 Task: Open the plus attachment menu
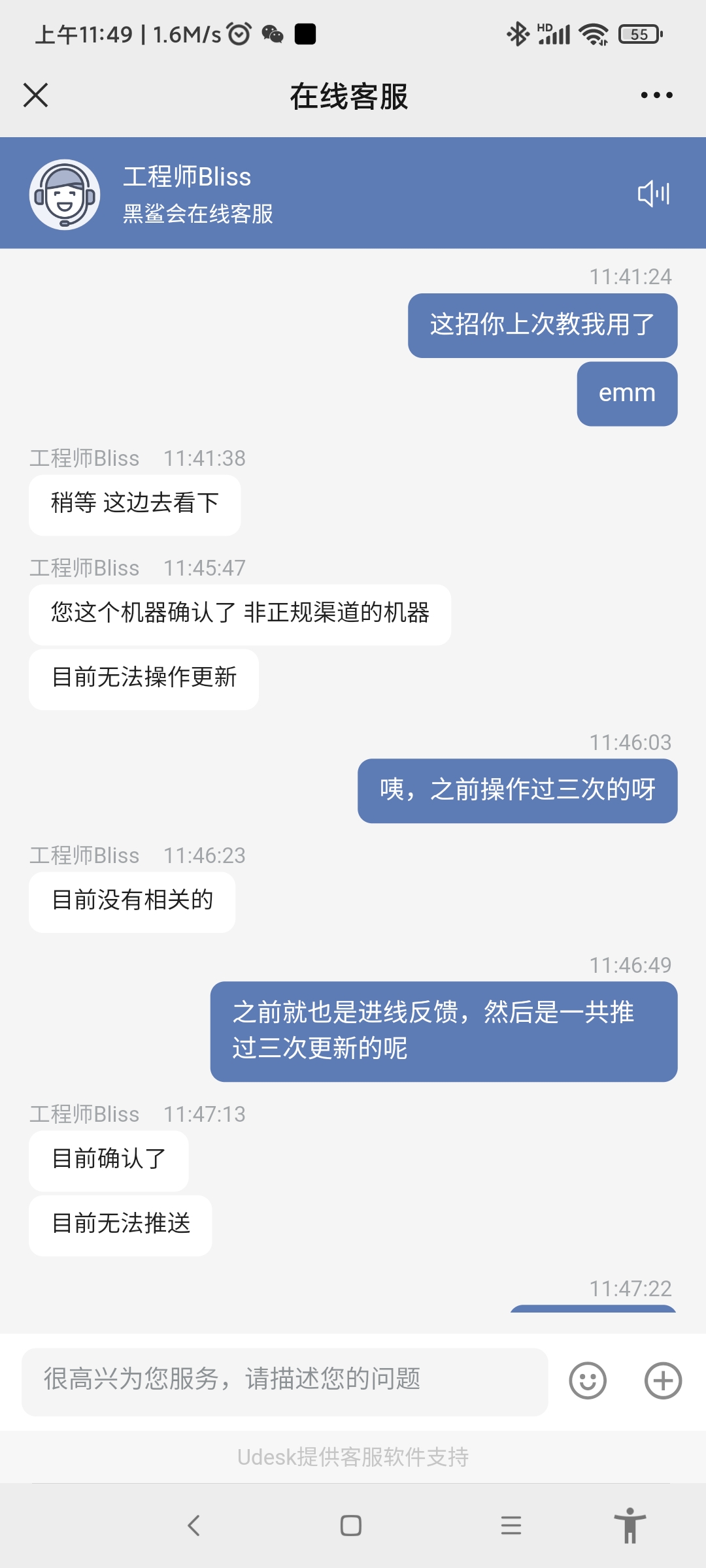pos(663,1380)
